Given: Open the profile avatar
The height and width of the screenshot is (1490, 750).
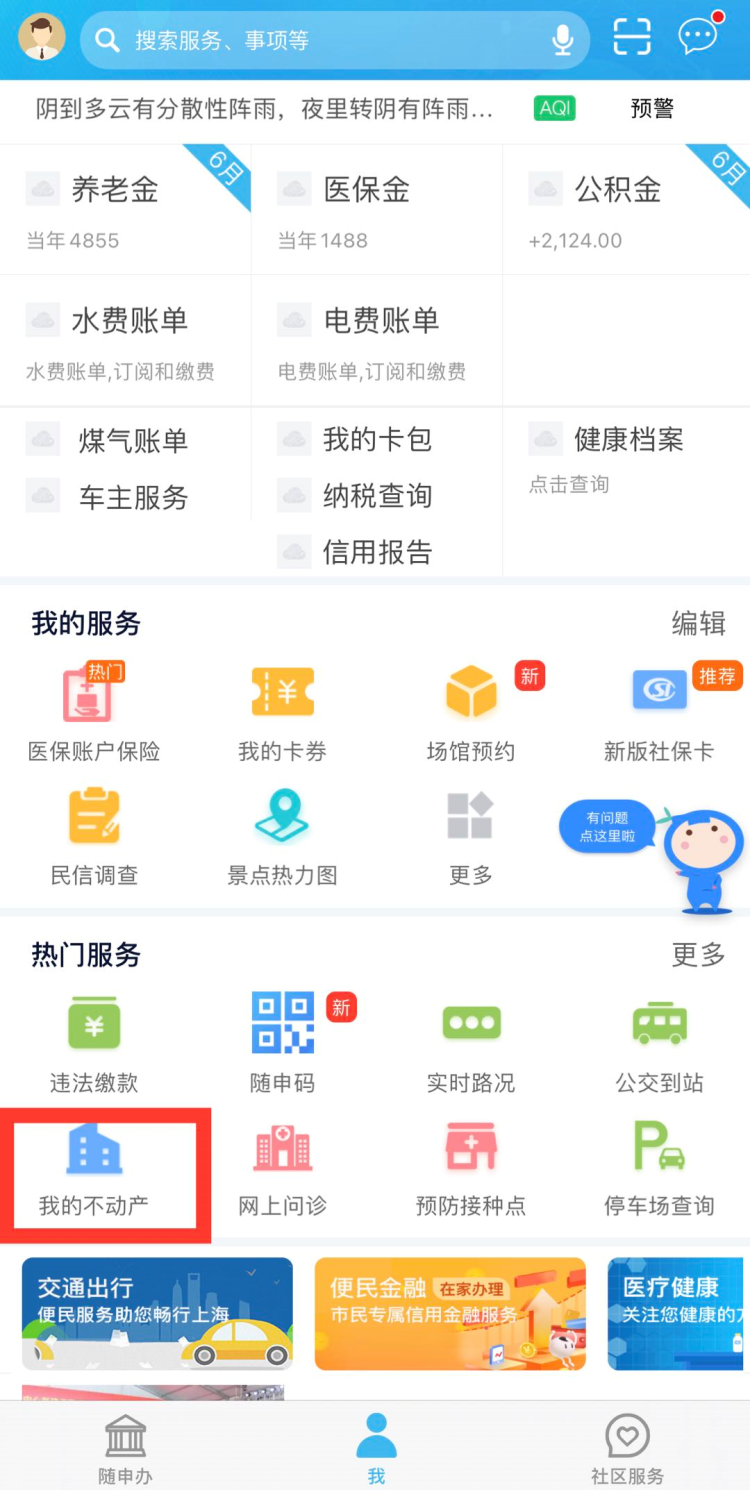Looking at the screenshot, I should click(x=41, y=38).
